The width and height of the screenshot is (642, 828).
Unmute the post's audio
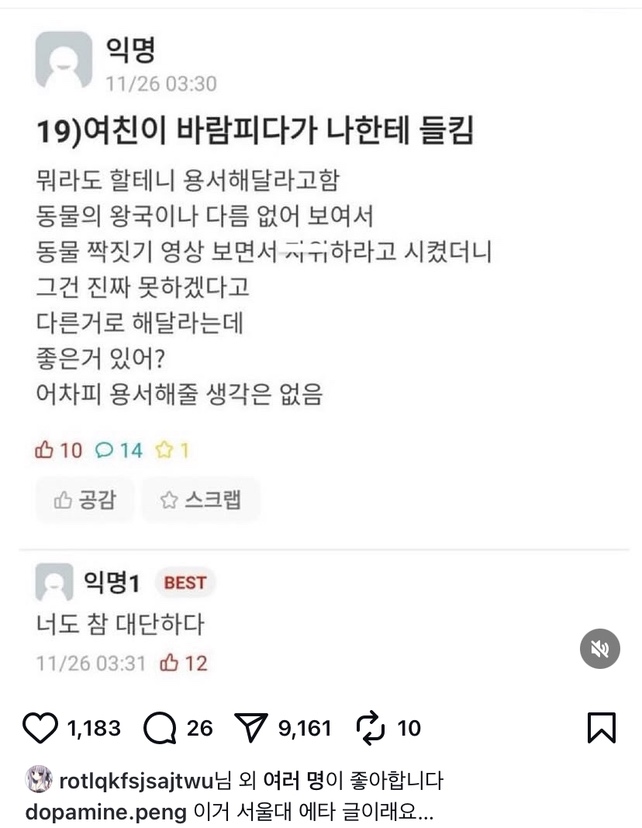[600, 649]
